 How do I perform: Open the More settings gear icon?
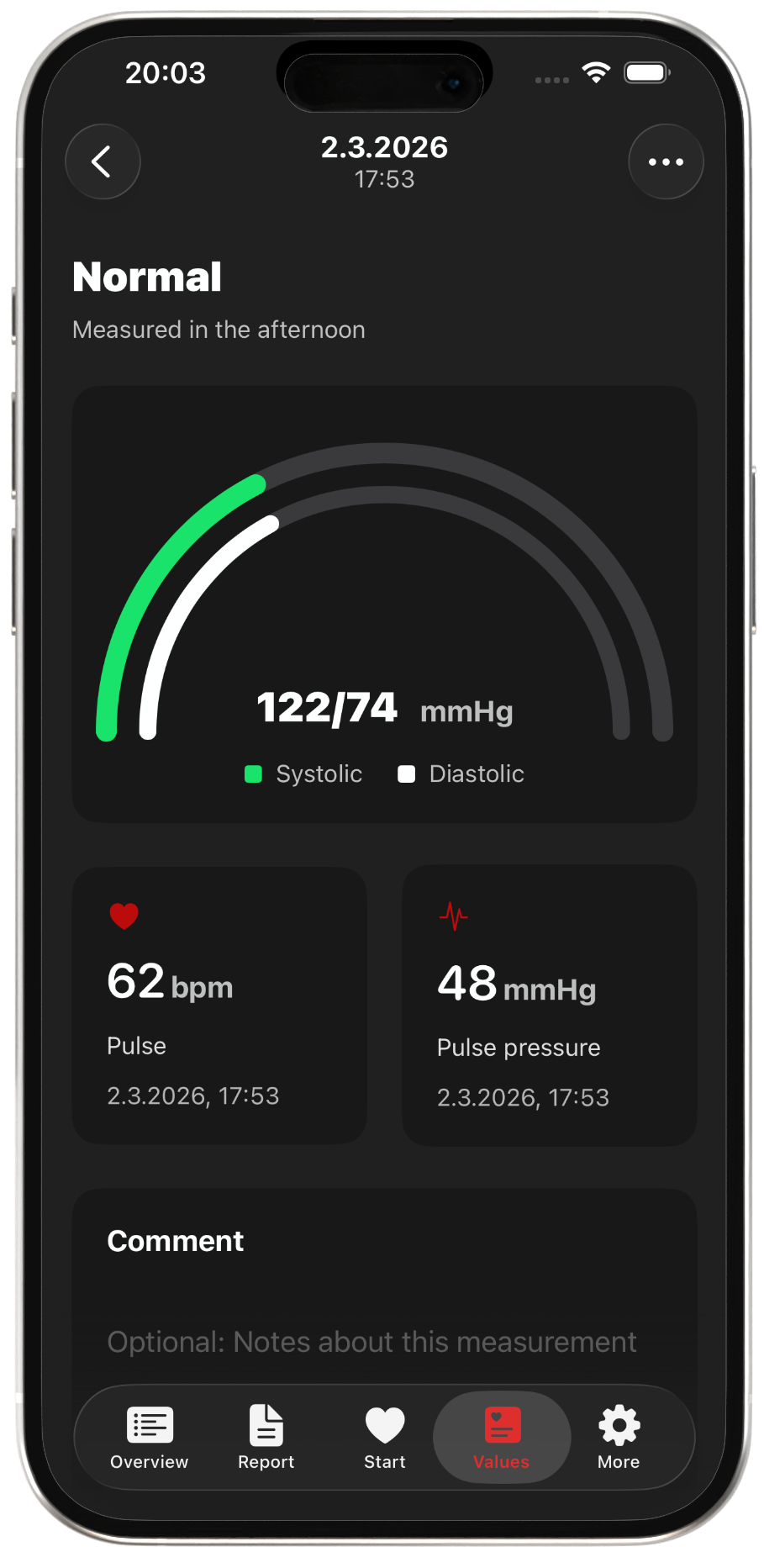pyautogui.click(x=618, y=1423)
